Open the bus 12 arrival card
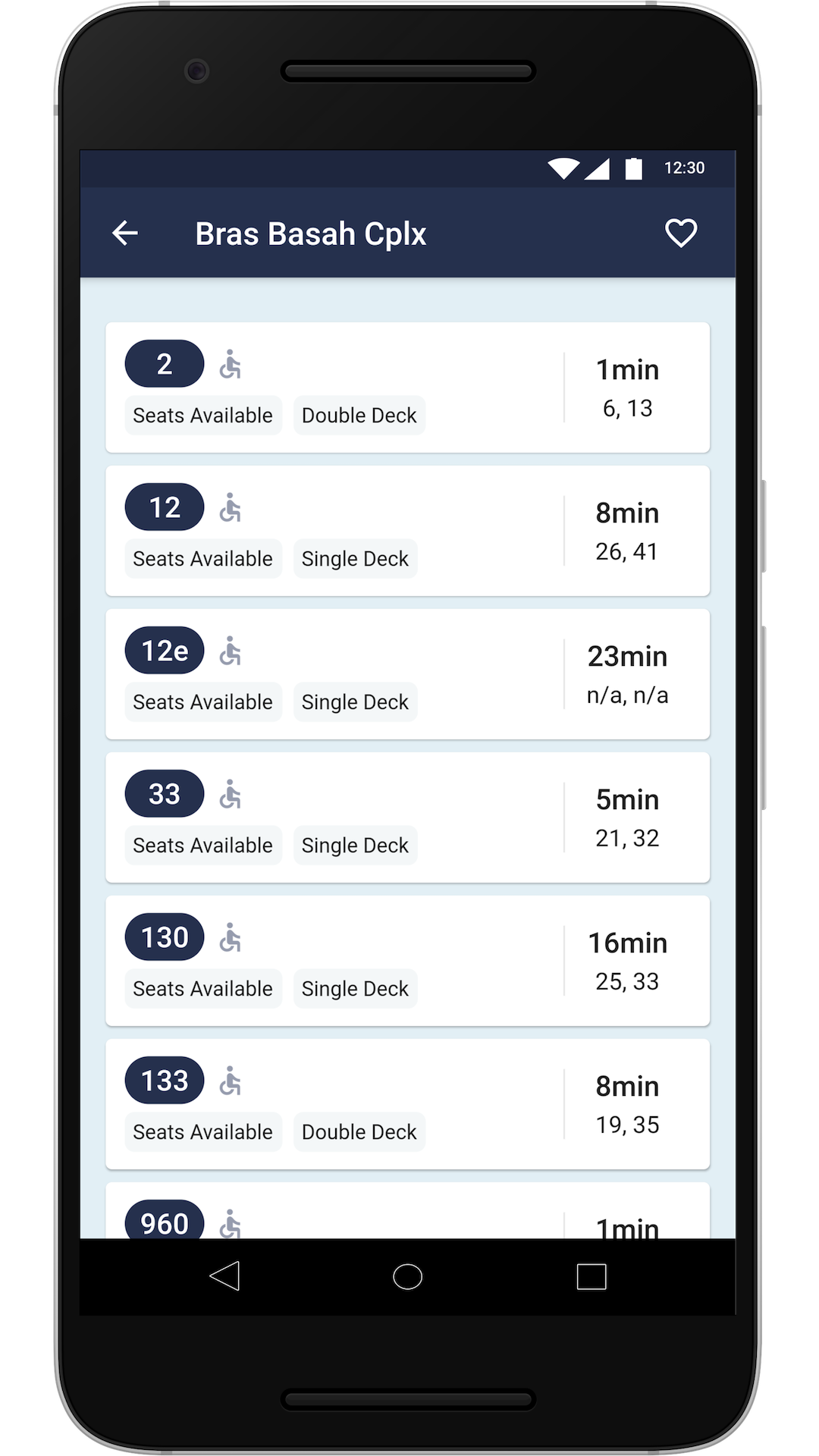Image resolution: width=819 pixels, height=1456 pixels. click(408, 531)
